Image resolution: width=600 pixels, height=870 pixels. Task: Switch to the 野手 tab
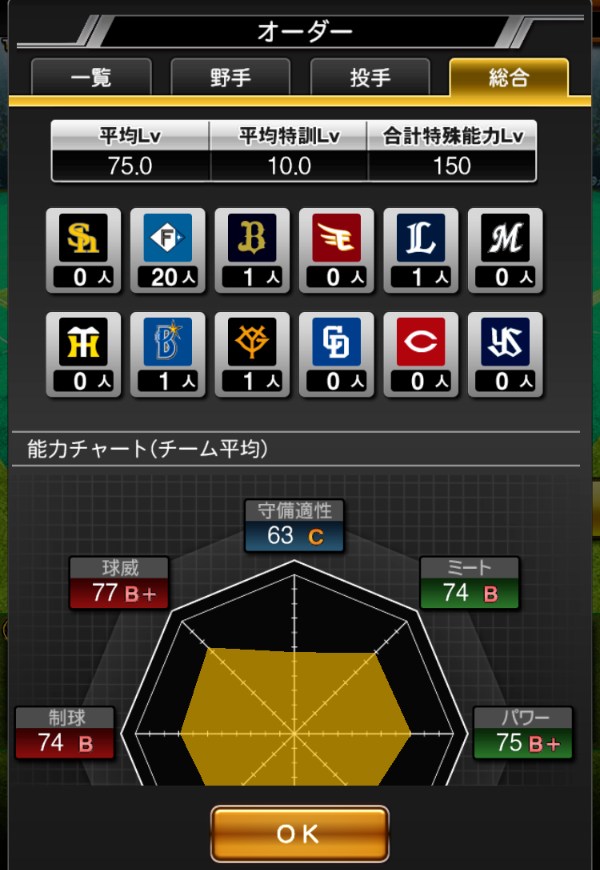pyautogui.click(x=230, y=78)
